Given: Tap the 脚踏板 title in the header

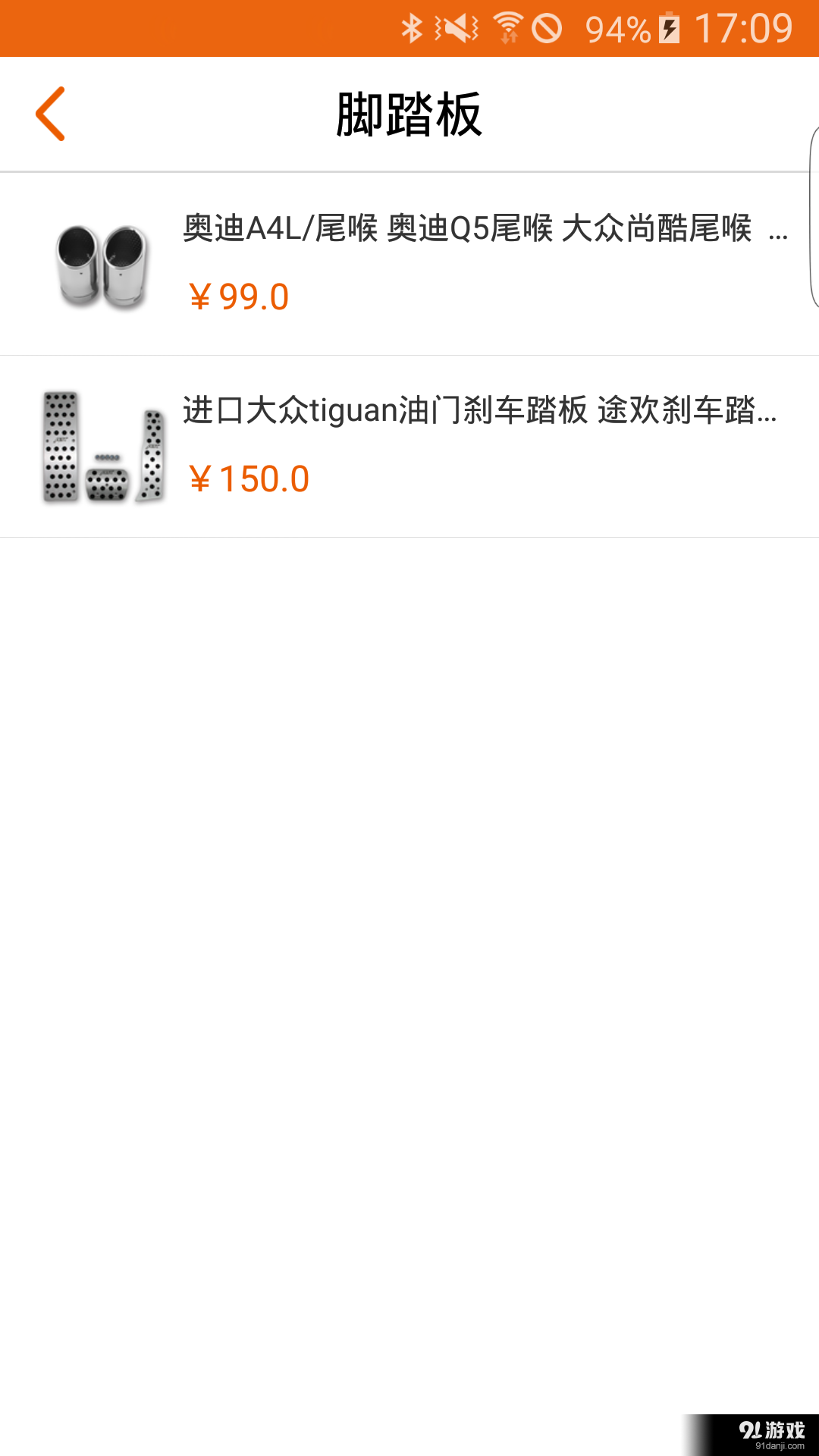Looking at the screenshot, I should 409,112.
